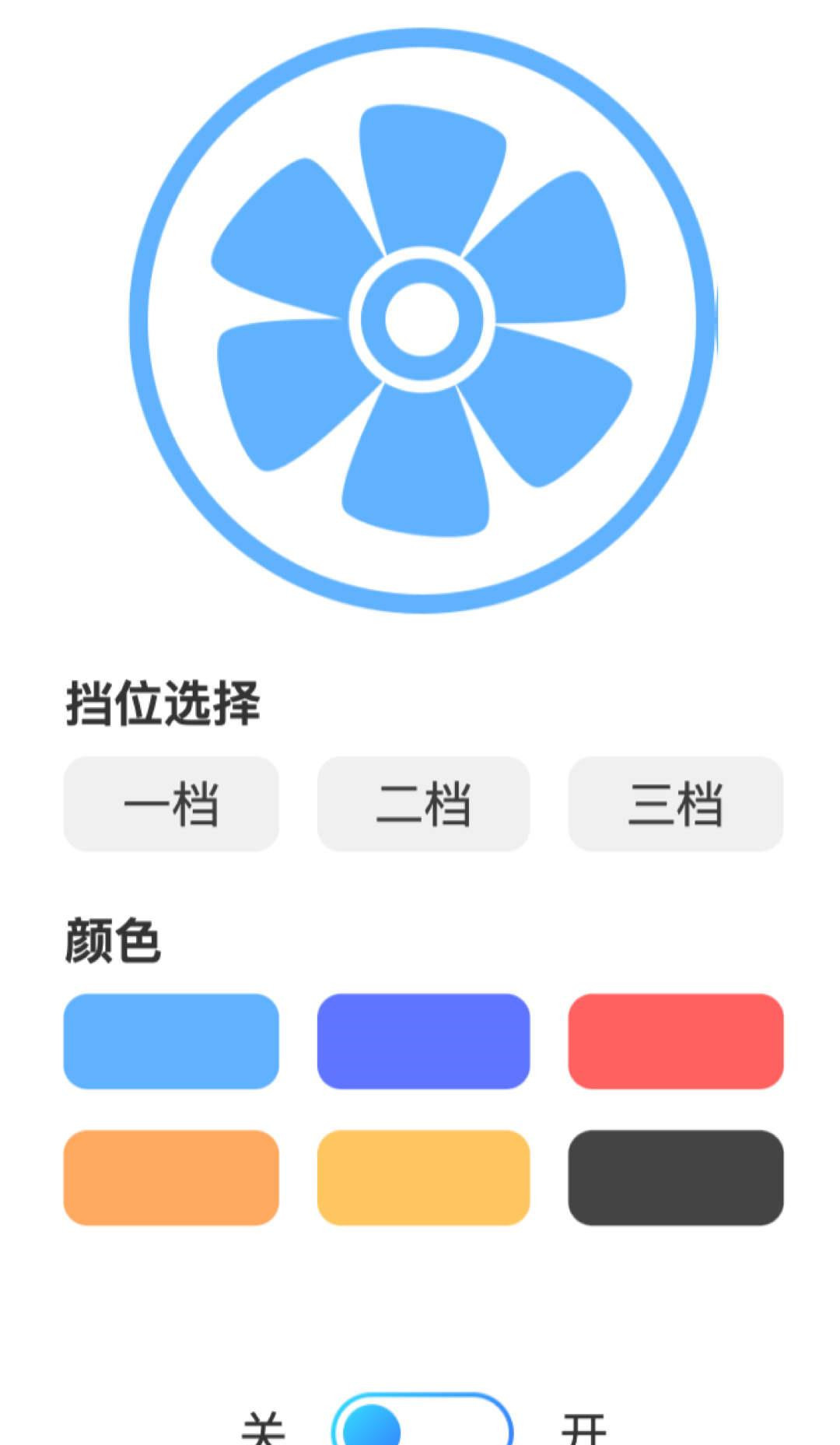
Task: Select the red color swatch
Action: 675,1041
